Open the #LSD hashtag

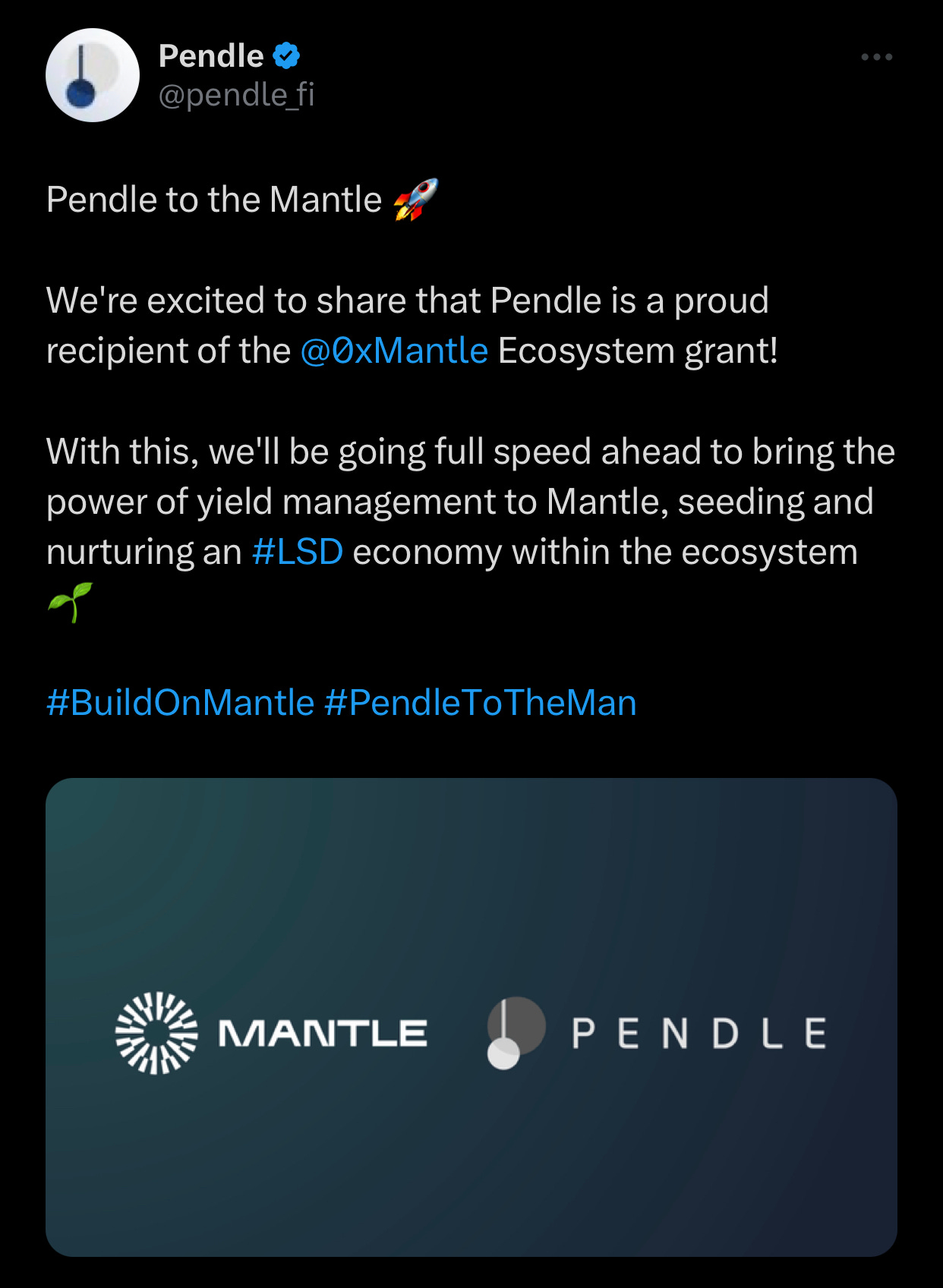pyautogui.click(x=297, y=552)
